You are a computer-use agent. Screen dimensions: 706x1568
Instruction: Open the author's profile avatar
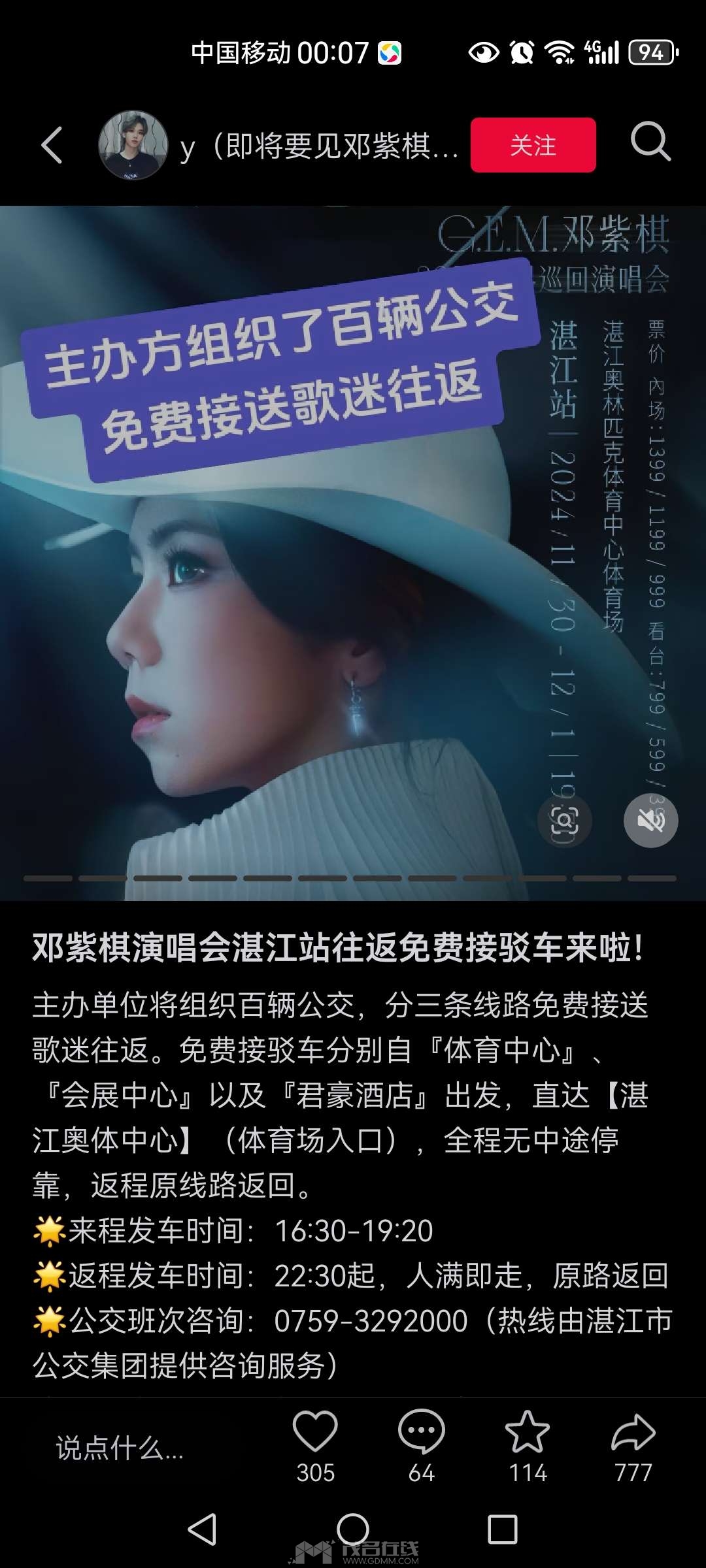(133, 145)
